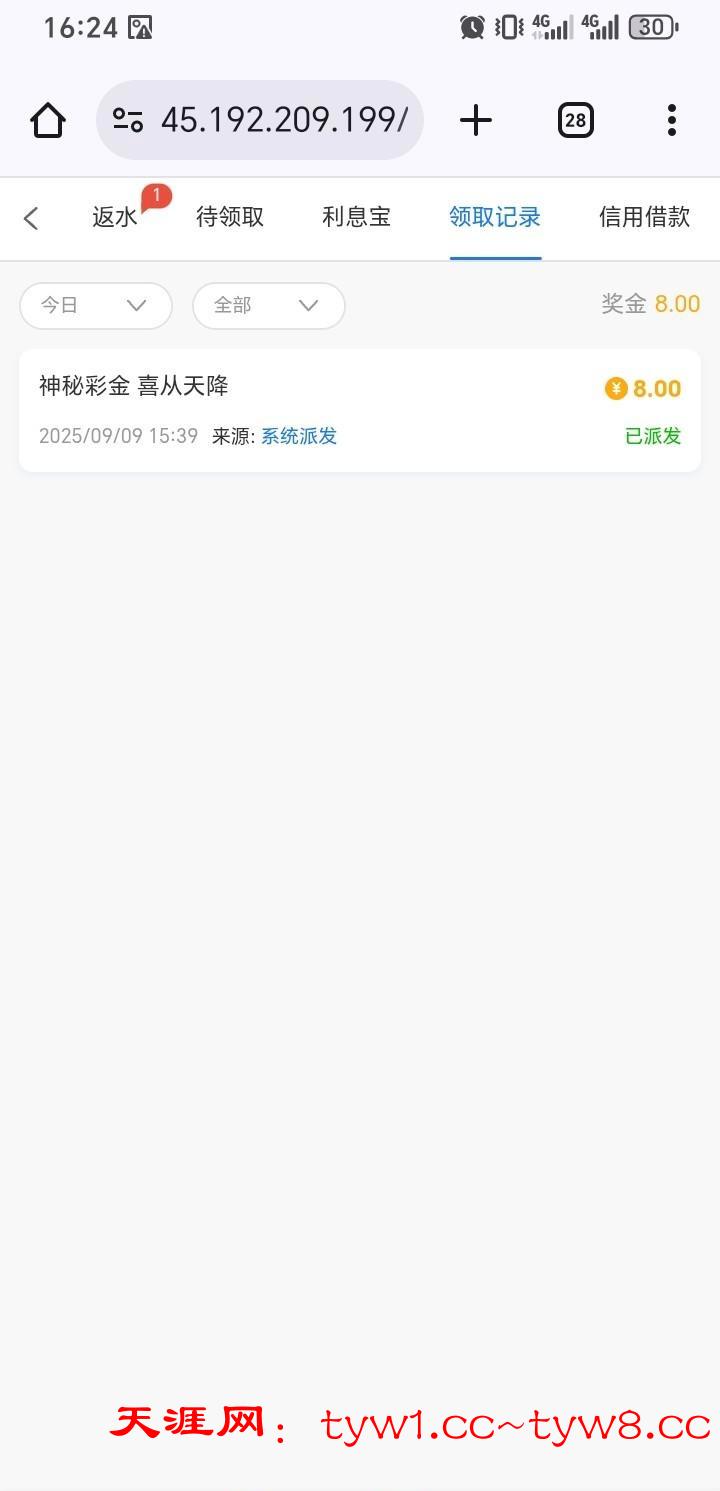Select the 领取记录 tab
The width and height of the screenshot is (720, 1491).
click(495, 217)
